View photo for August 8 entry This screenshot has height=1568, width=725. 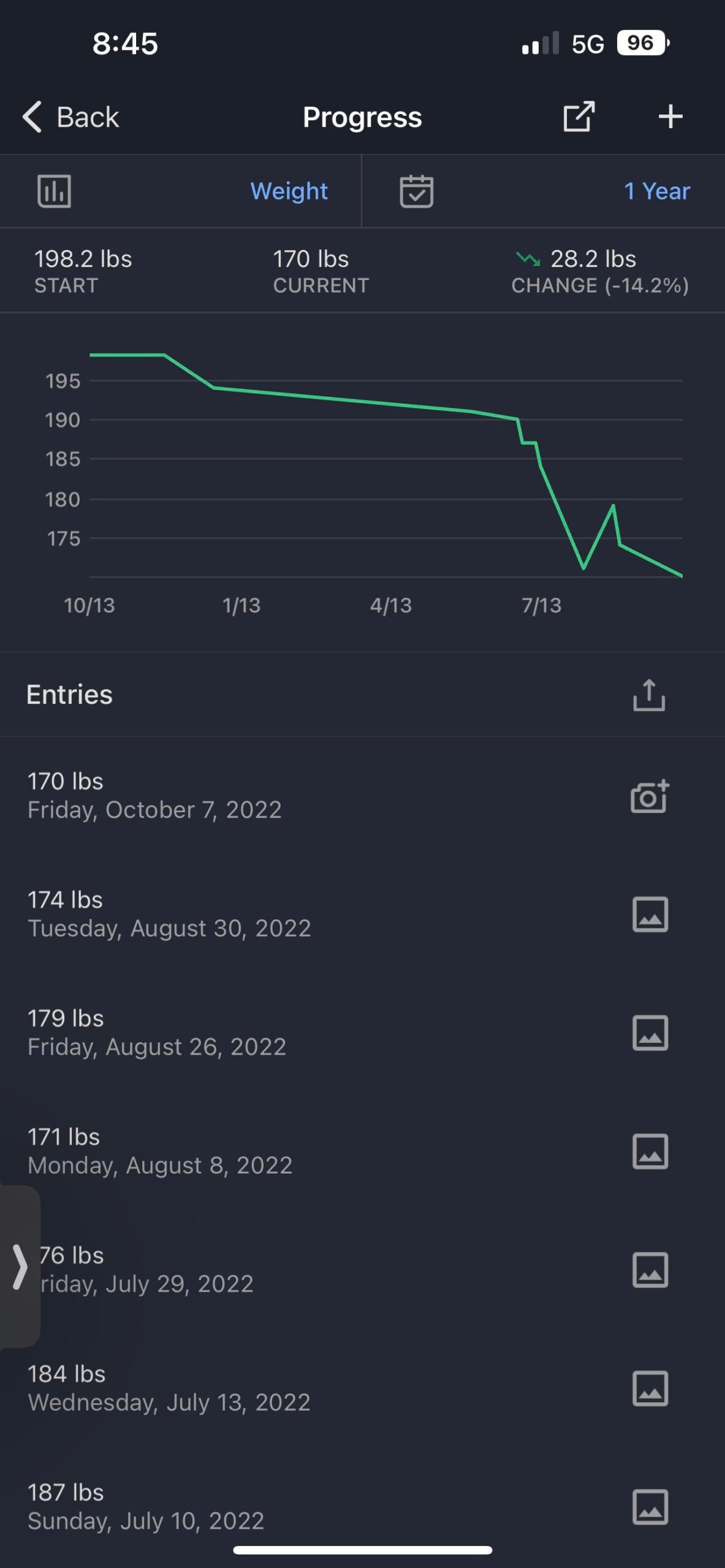650,1151
